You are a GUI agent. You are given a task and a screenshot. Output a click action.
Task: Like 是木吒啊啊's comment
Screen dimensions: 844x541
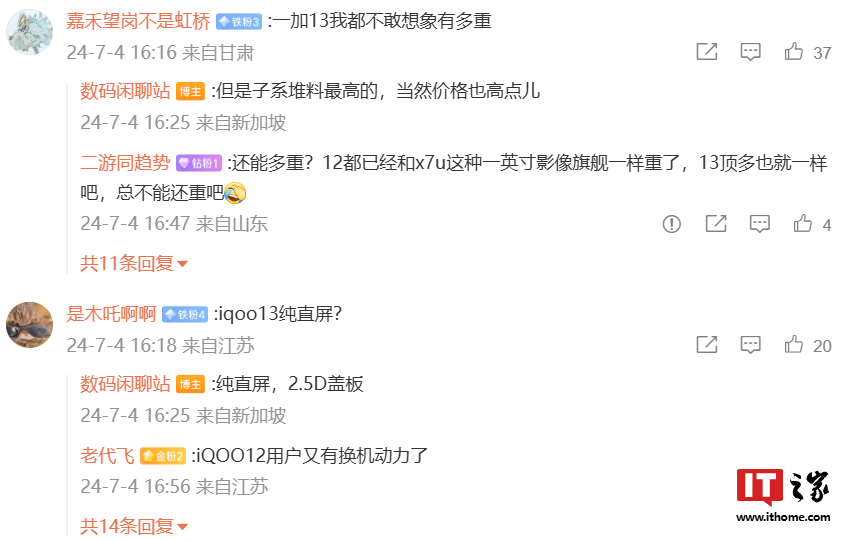tap(794, 345)
